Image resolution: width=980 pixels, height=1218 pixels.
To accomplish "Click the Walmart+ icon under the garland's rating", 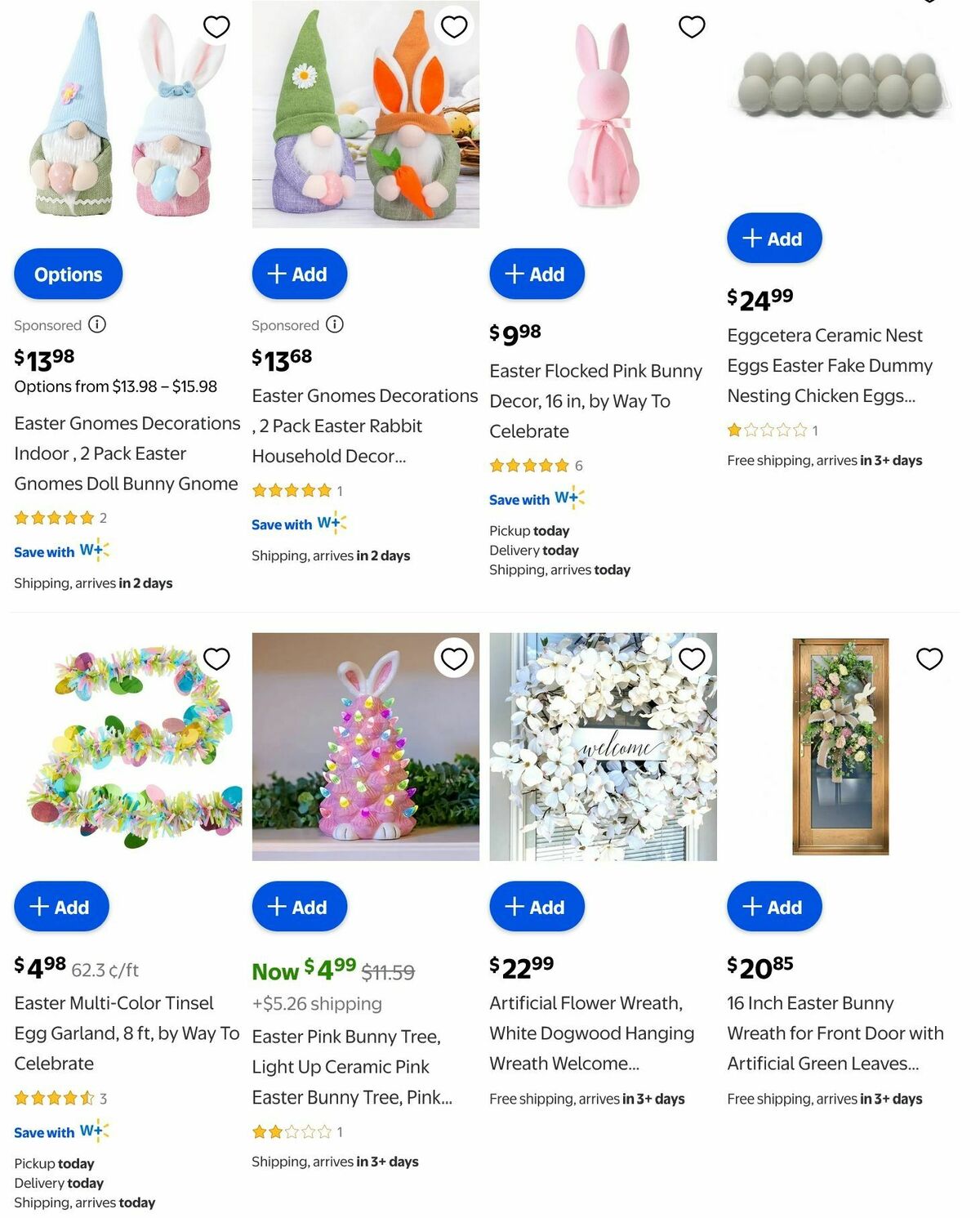I will [x=94, y=1131].
